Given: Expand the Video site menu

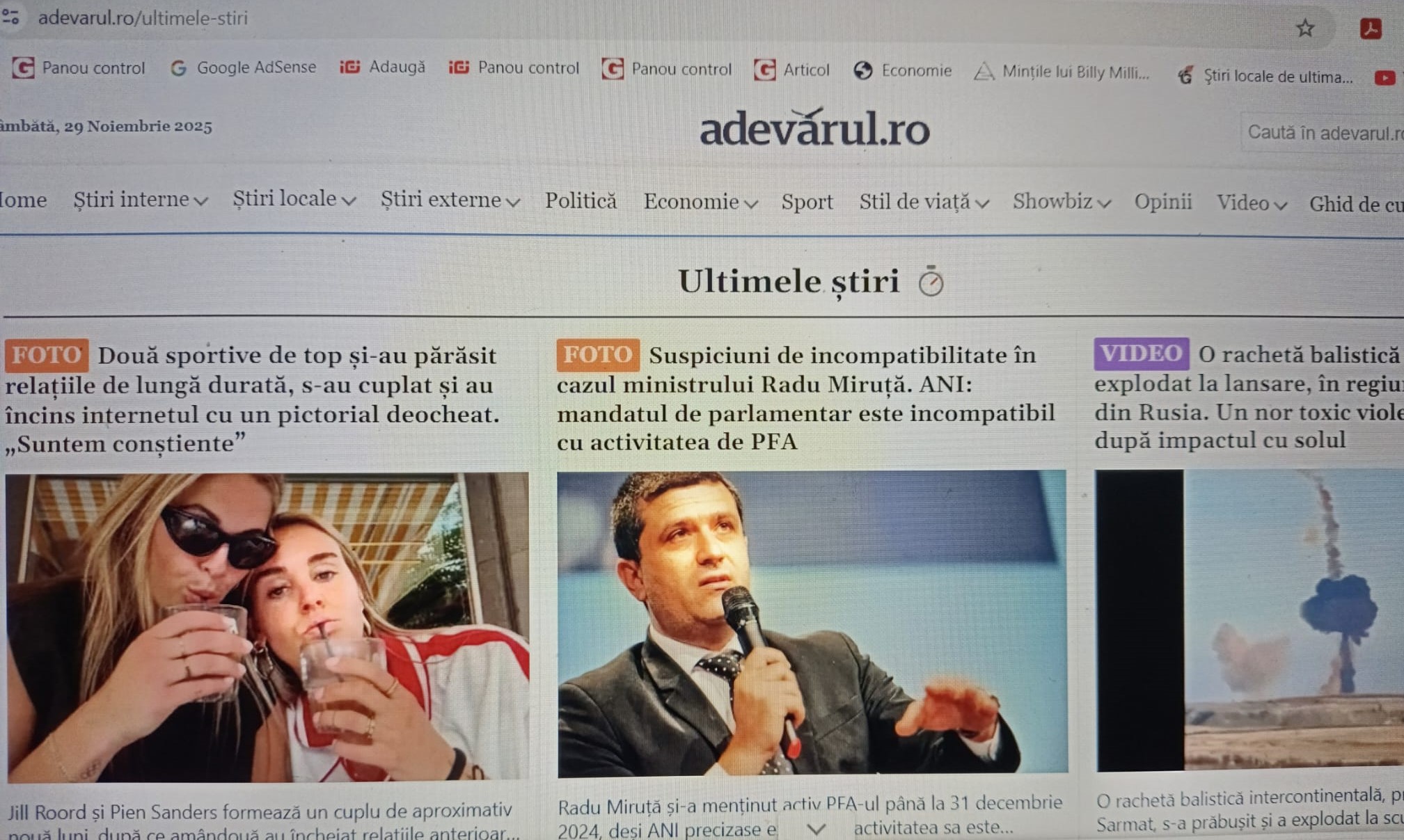Looking at the screenshot, I should [1251, 203].
